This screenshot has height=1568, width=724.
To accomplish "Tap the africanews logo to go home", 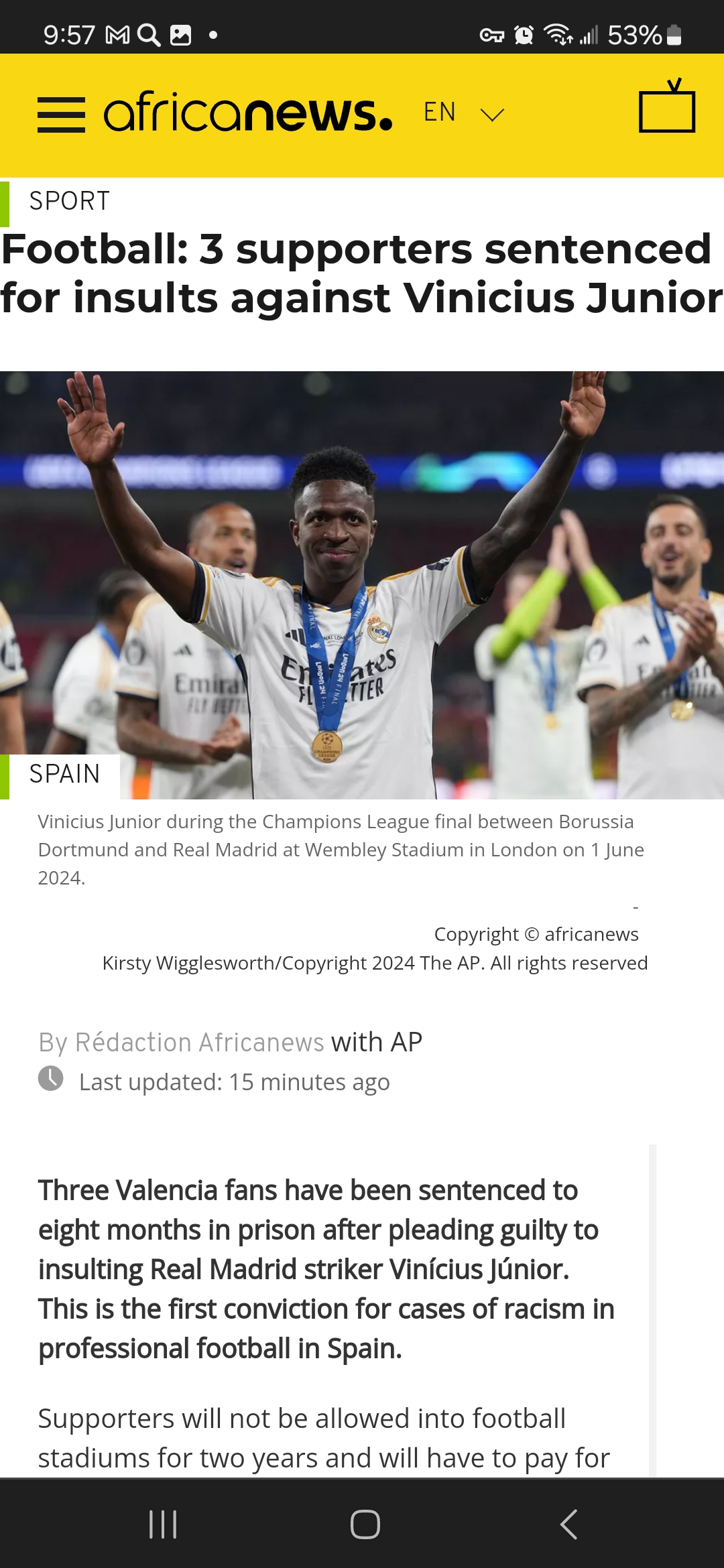I will point(248,113).
